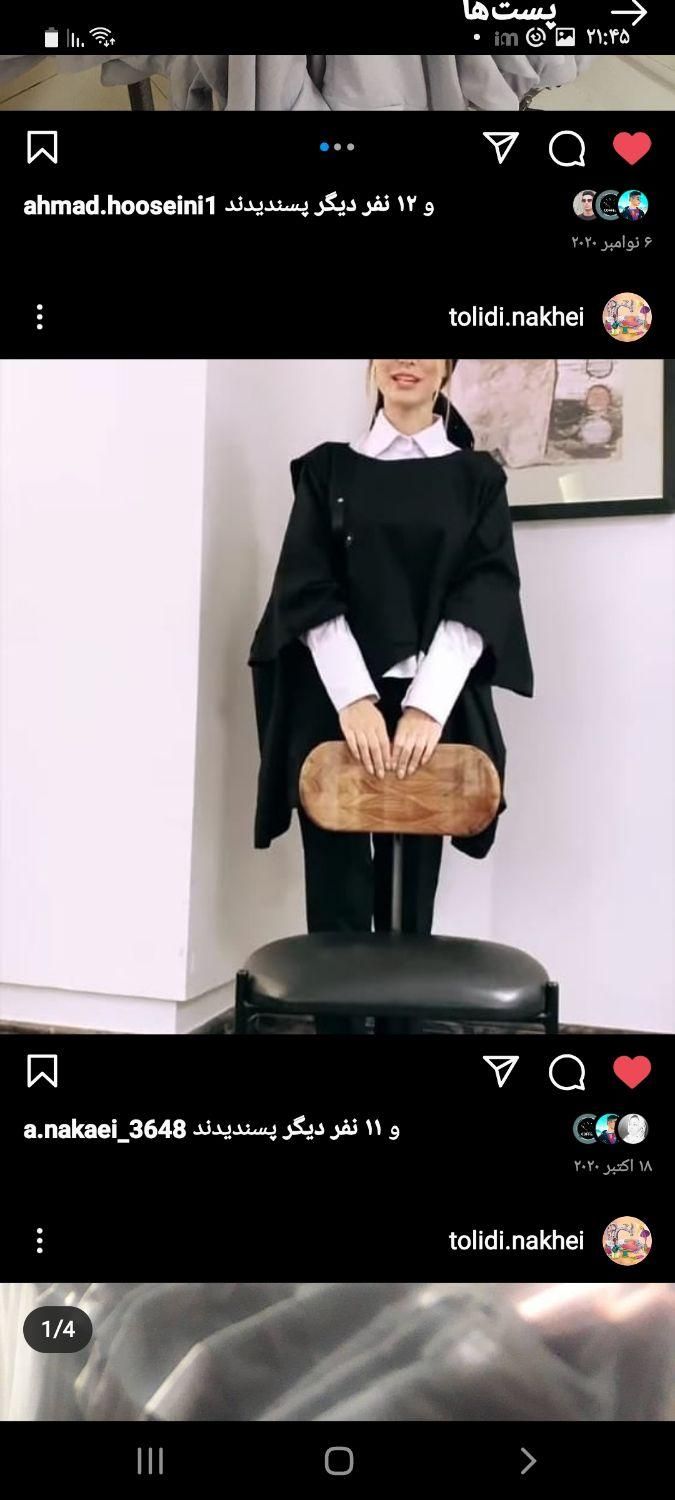
Task: Bookmark the post liked by ahmad.hooseini1
Action: pyautogui.click(x=42, y=148)
